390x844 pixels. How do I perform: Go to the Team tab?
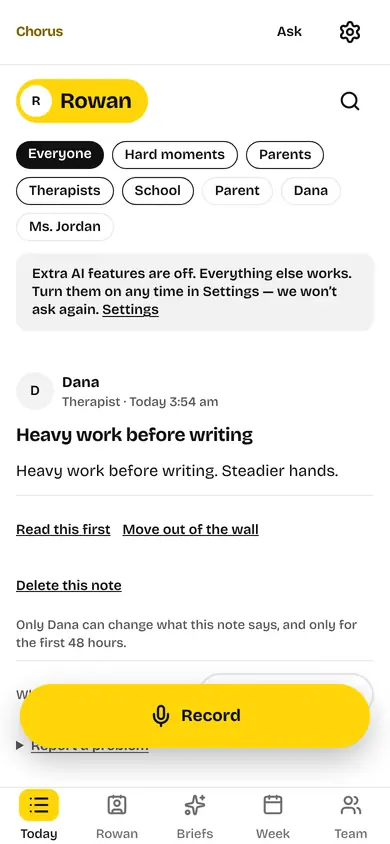click(351, 815)
